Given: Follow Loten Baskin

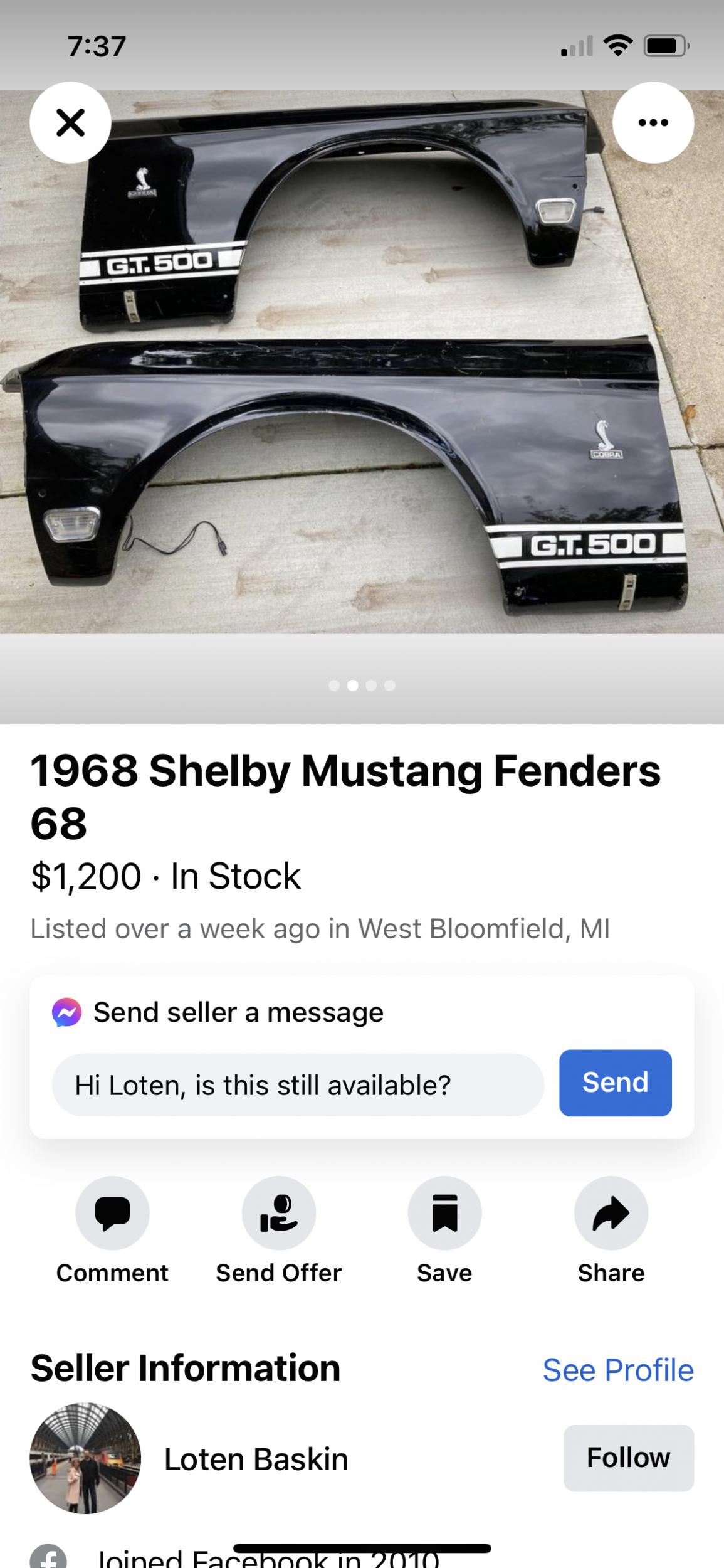Looking at the screenshot, I should [628, 1458].
